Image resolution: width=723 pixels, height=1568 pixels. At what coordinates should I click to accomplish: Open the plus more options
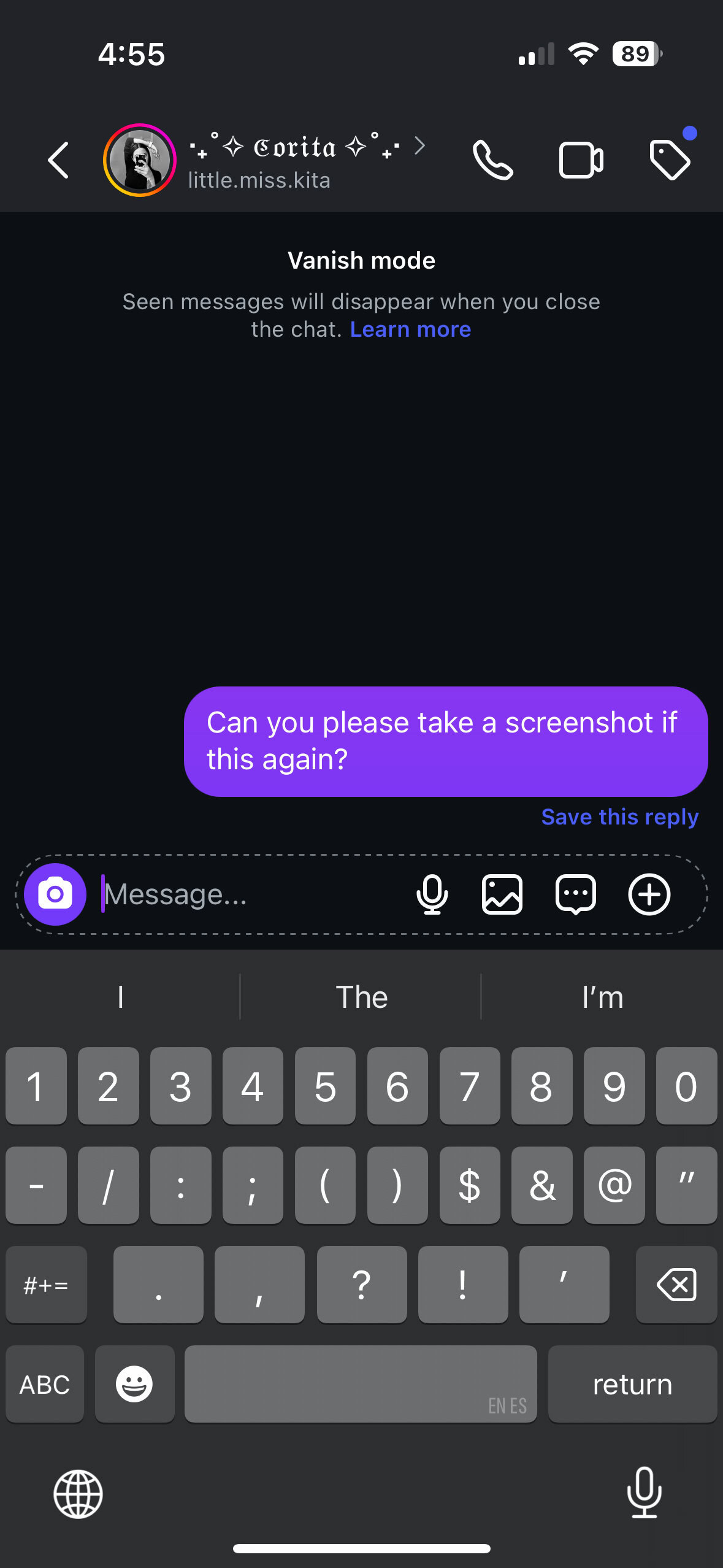pyautogui.click(x=649, y=894)
